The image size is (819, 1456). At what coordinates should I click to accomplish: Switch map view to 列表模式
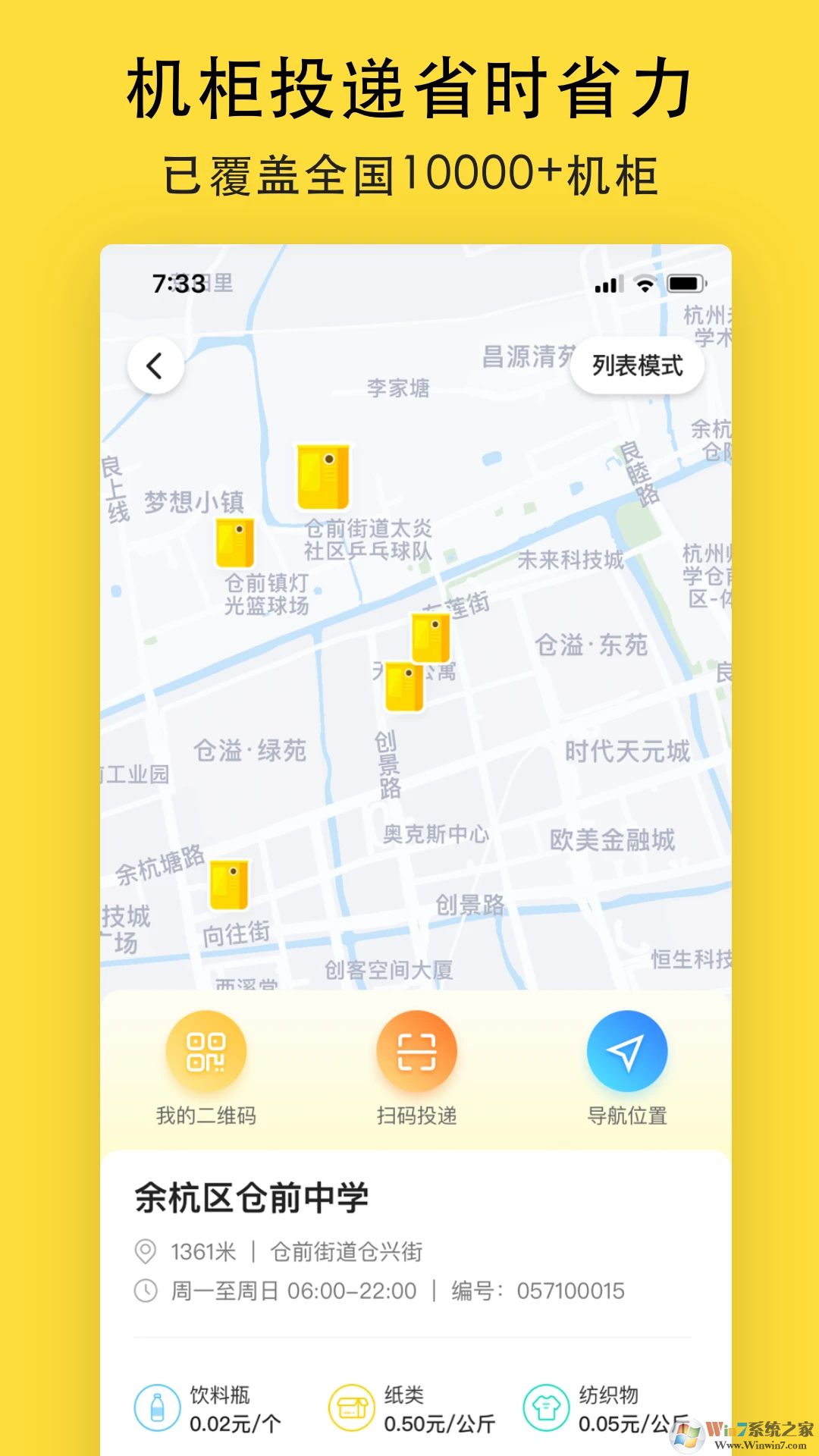[639, 364]
